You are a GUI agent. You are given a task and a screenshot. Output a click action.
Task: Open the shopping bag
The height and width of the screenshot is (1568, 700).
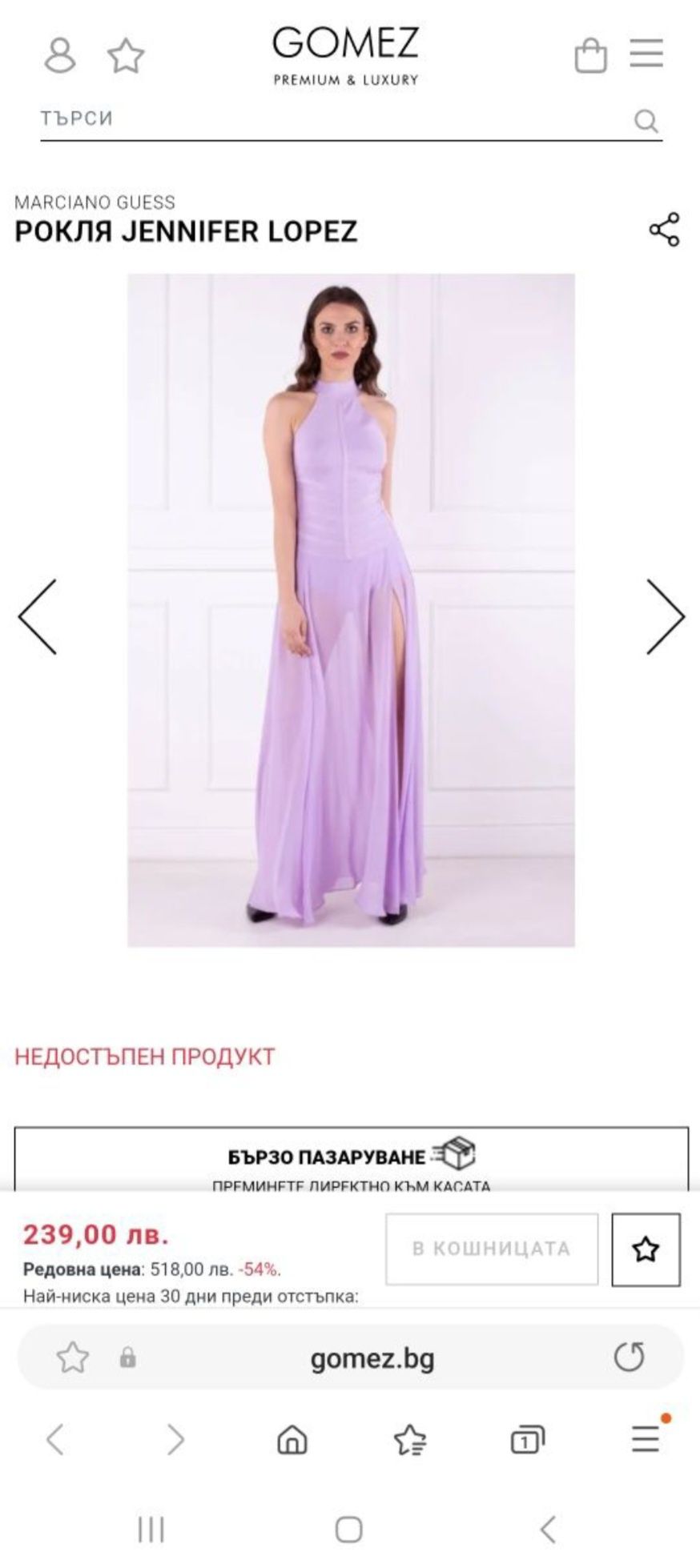pos(590,55)
